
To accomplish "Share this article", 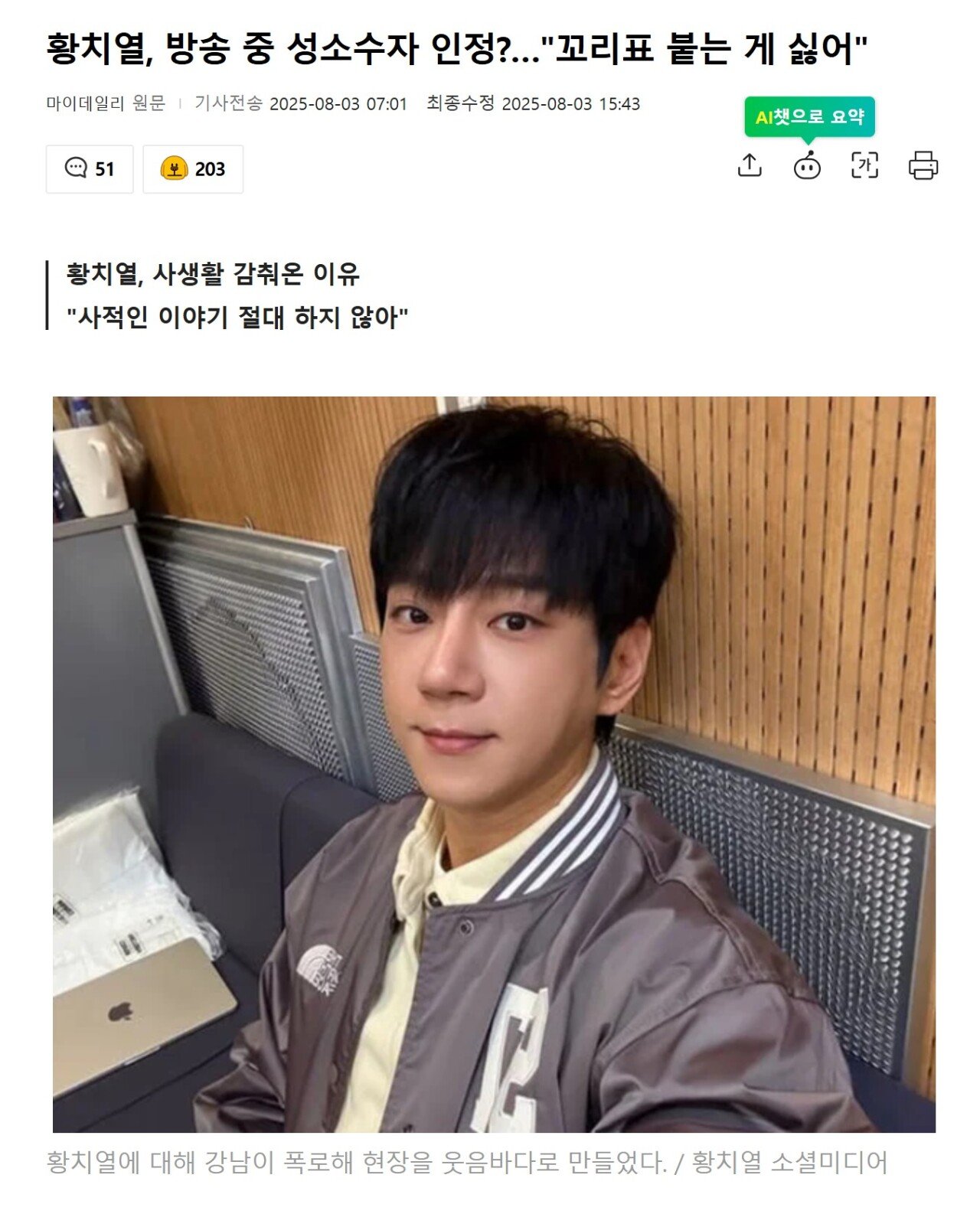I will (750, 165).
